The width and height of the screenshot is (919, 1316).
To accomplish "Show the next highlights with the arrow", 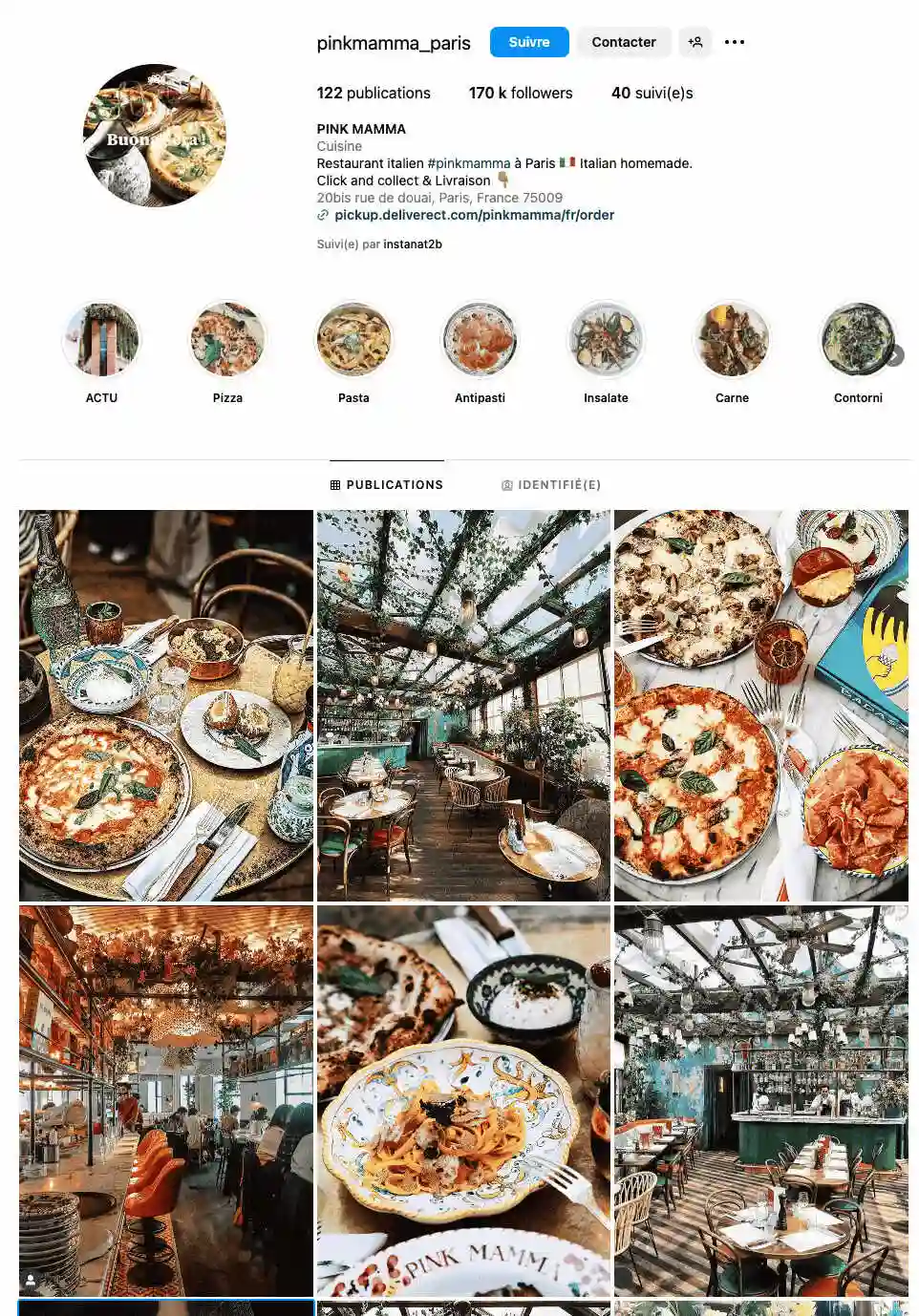I will tap(894, 355).
